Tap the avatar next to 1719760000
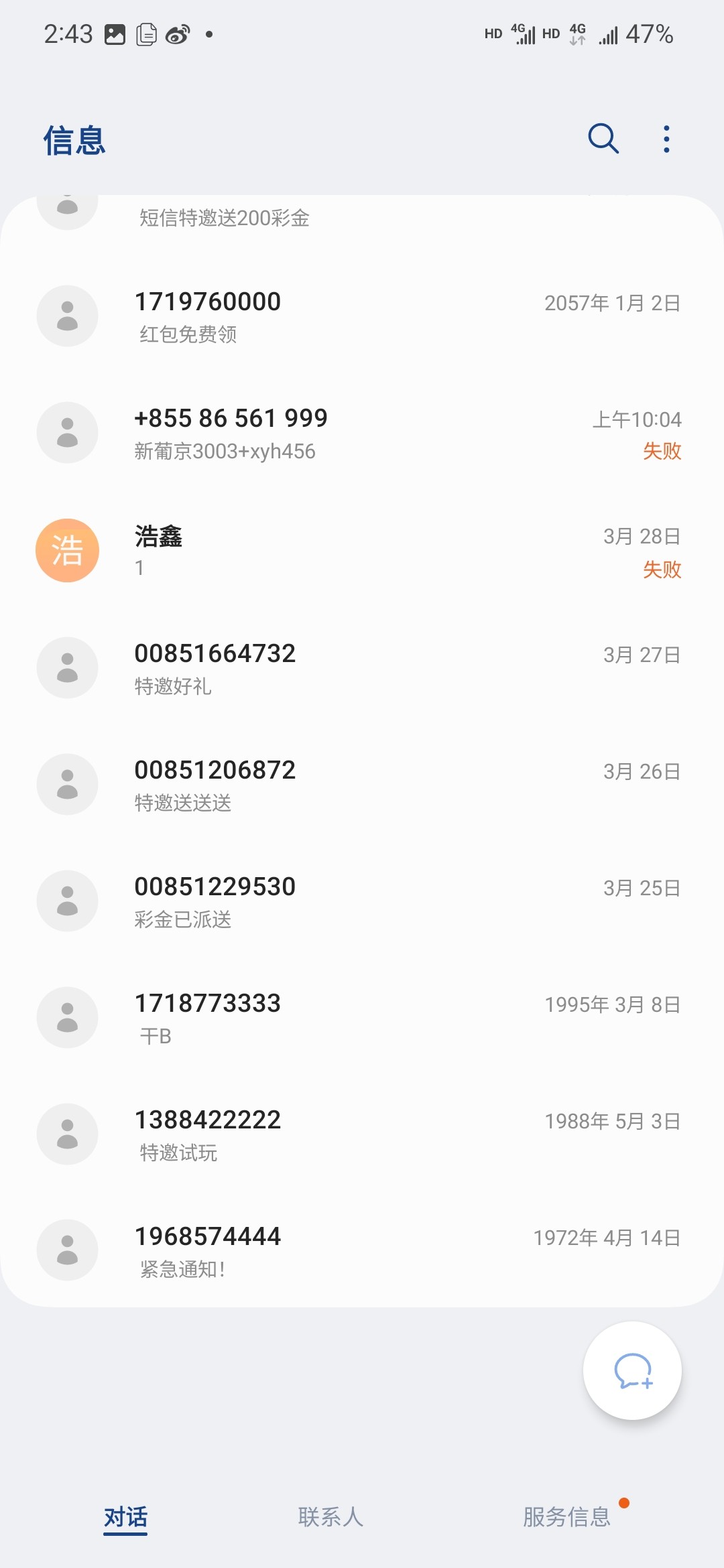Image resolution: width=724 pixels, height=1568 pixels. point(67,315)
